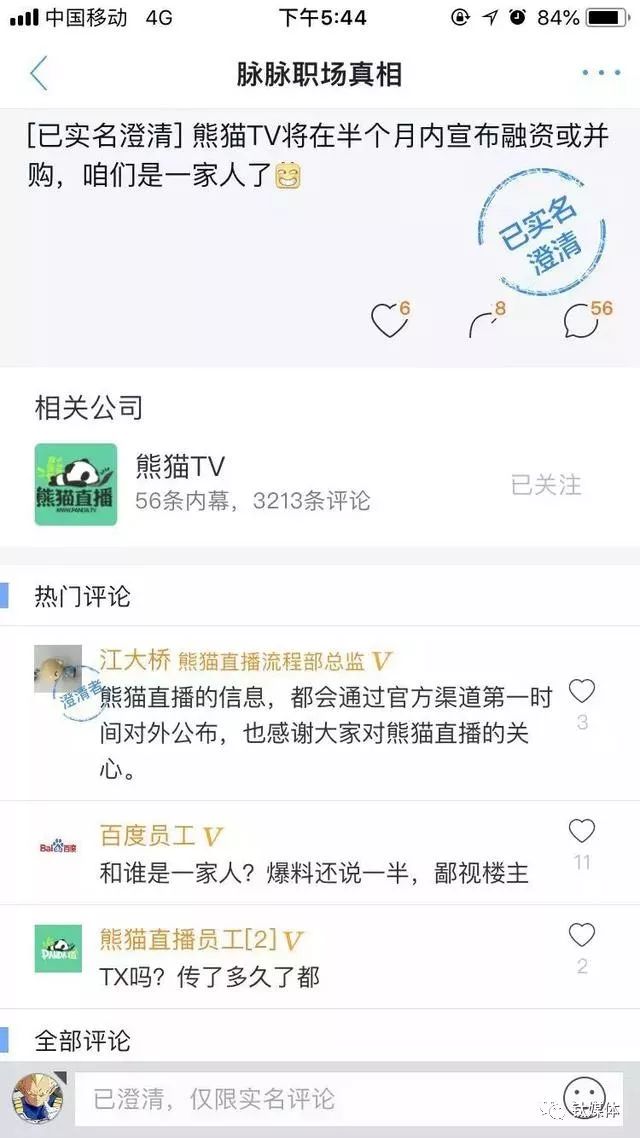Open the post's comment bubble icon
This screenshot has height=1138, width=640.
click(581, 321)
